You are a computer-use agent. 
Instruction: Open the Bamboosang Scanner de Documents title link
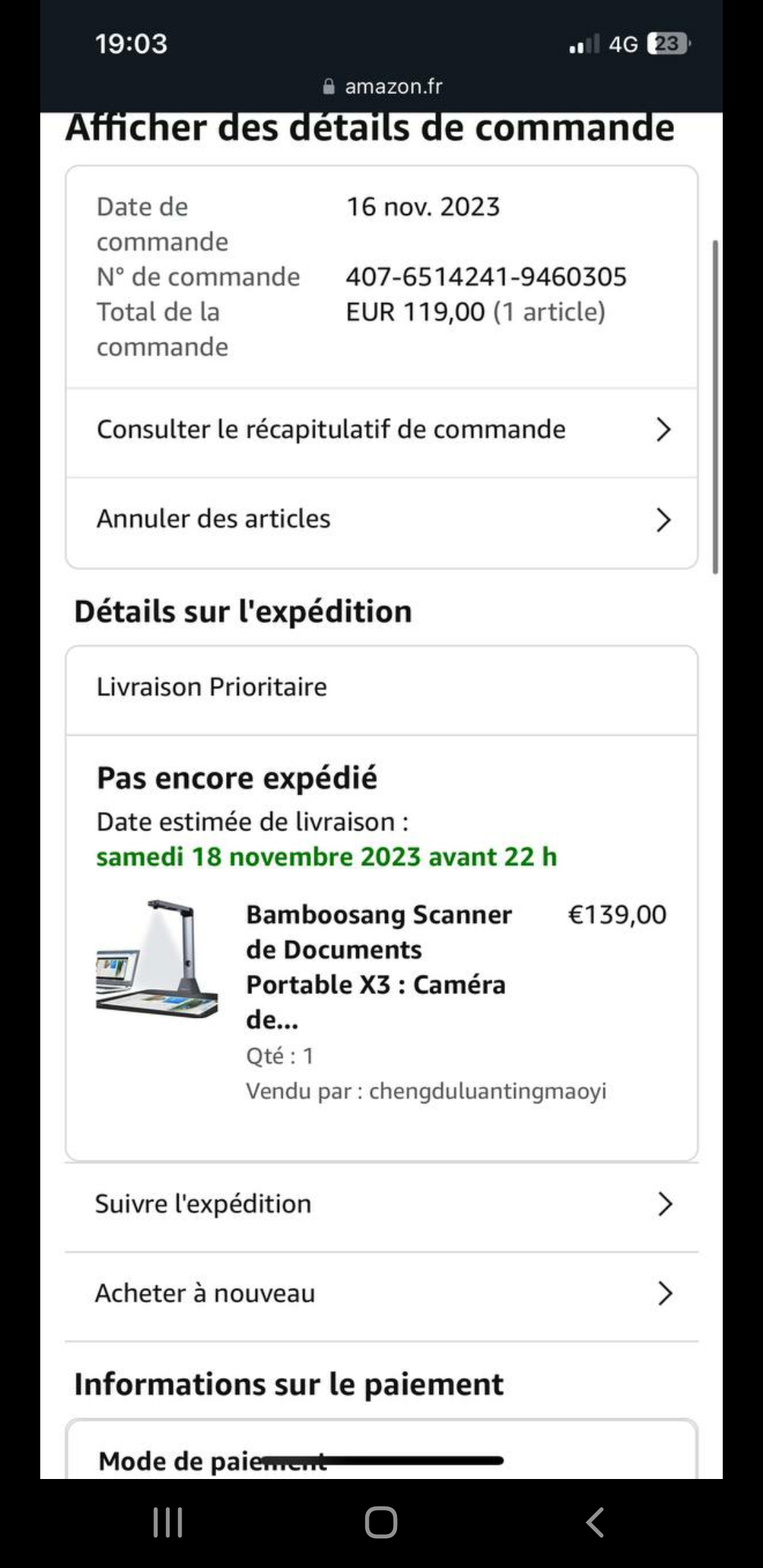coord(379,967)
